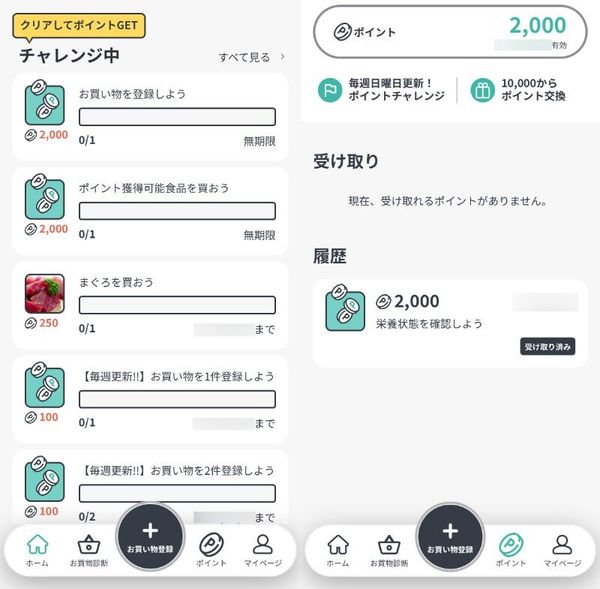This screenshot has width=600, height=589.
Task: Open マイページ tab on the challenge screen
Action: point(263,551)
